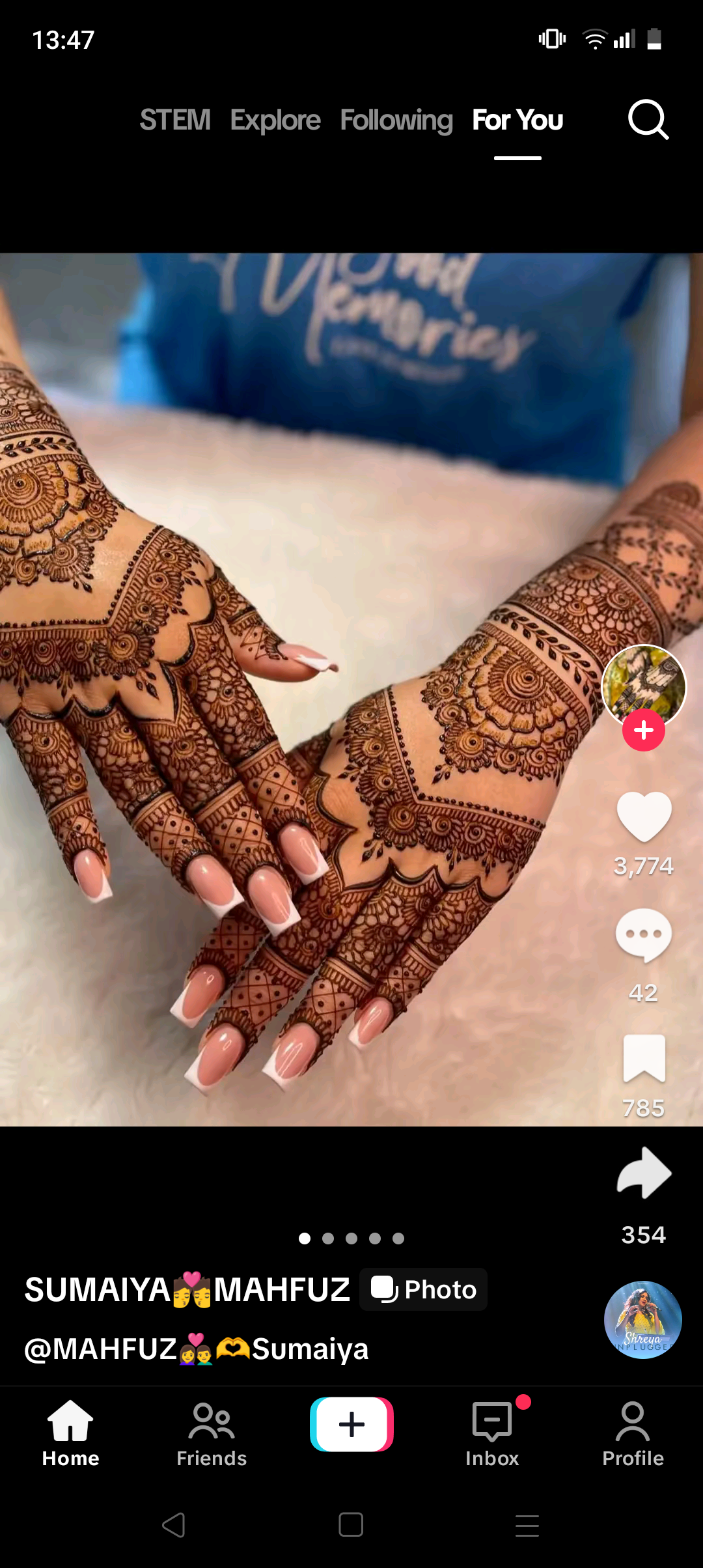703x1568 pixels.
Task: Open the Shreya sound disc
Action: pos(643,1320)
